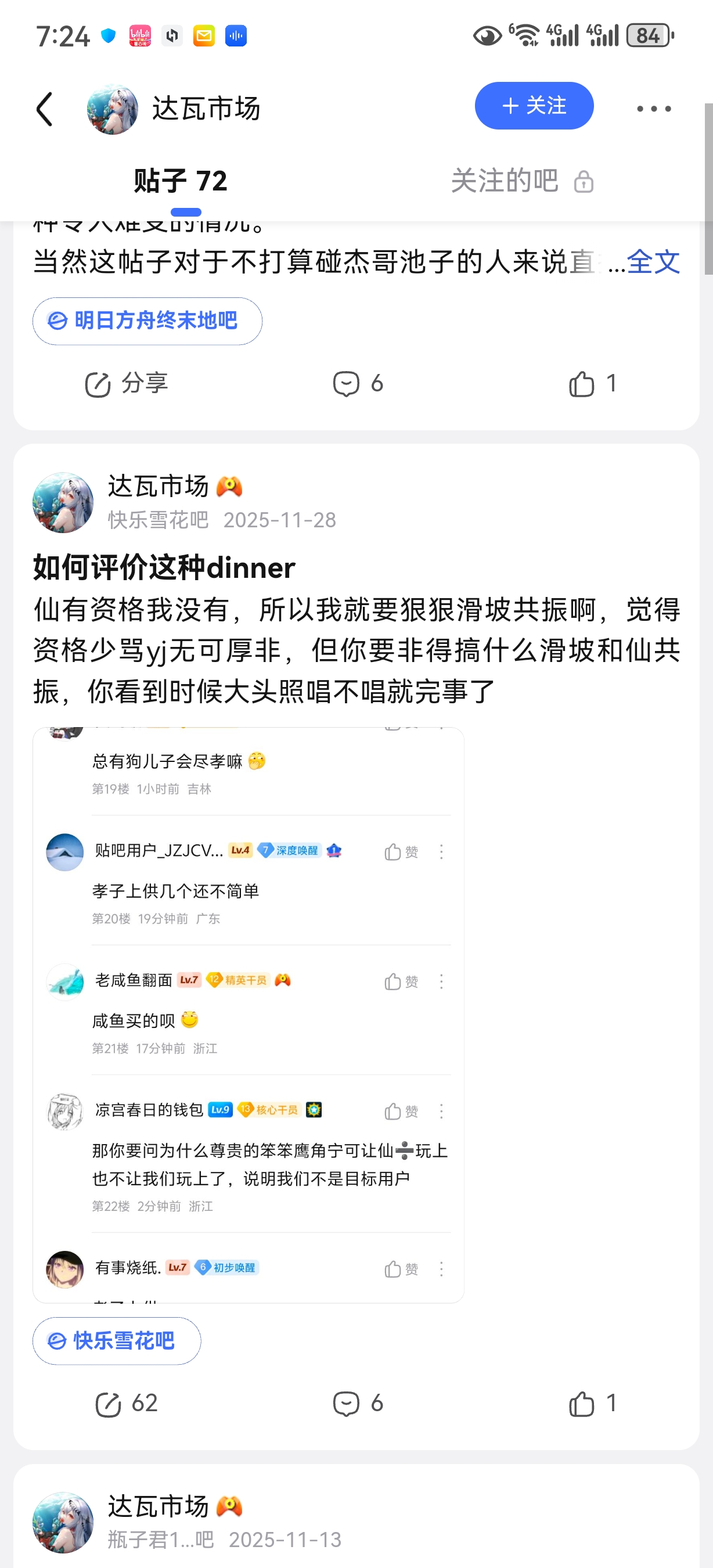
Task: Switch to the 贴子 72 tab
Action: pyautogui.click(x=181, y=181)
